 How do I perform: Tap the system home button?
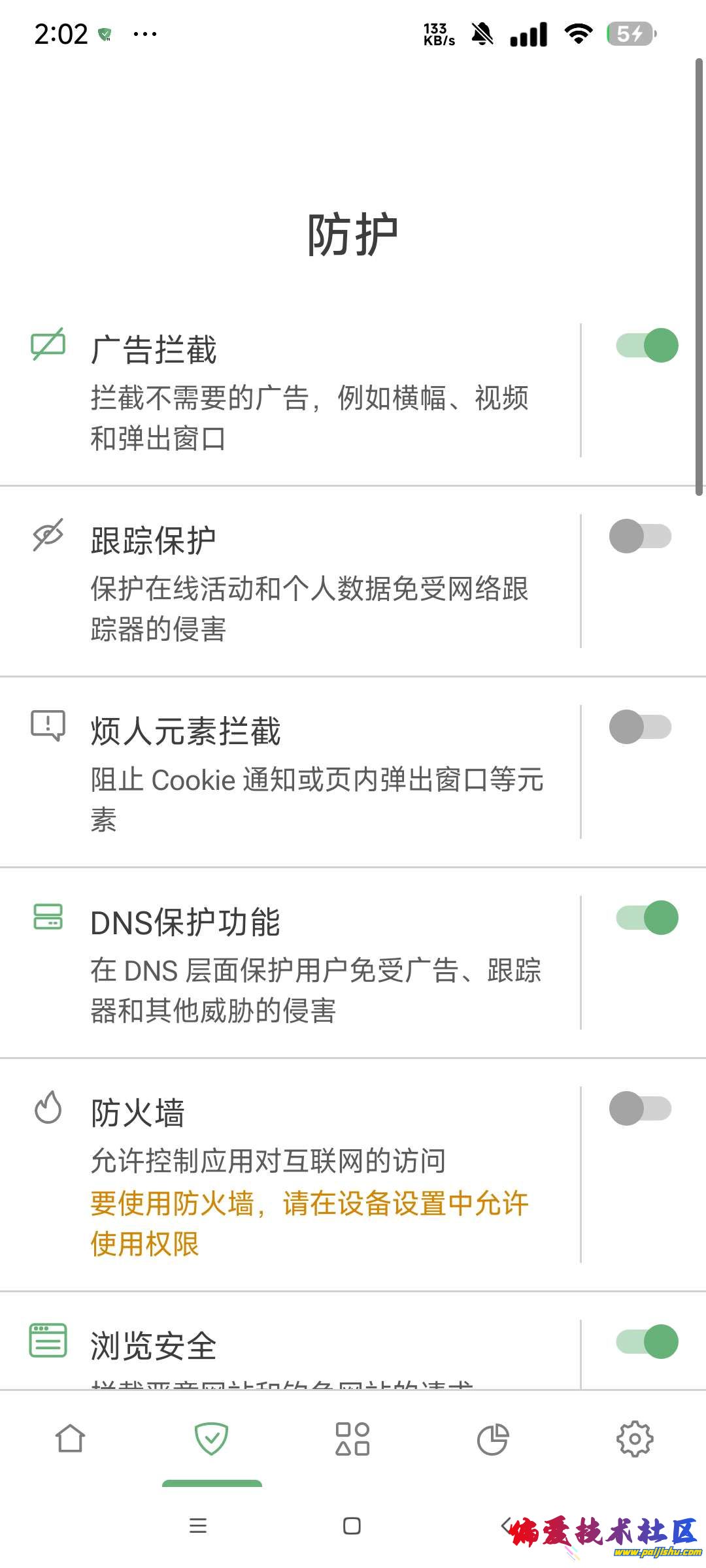(352, 1526)
